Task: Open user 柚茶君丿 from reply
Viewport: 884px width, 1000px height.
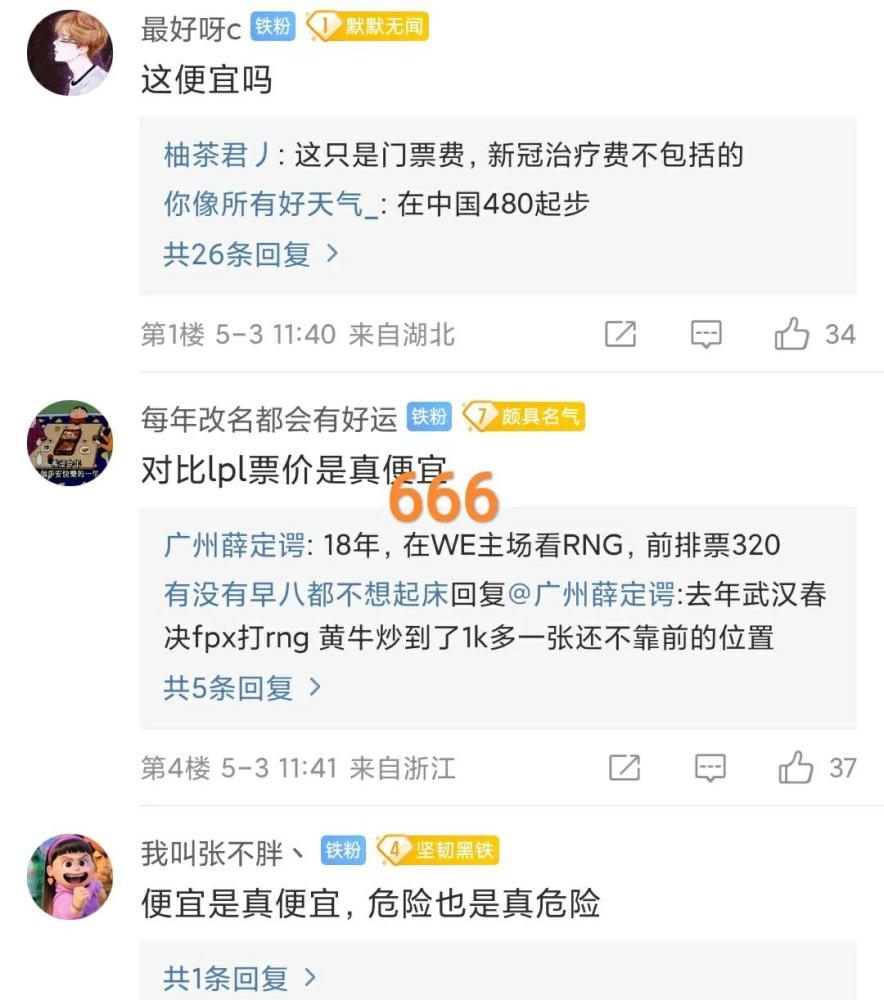Action: (217, 155)
